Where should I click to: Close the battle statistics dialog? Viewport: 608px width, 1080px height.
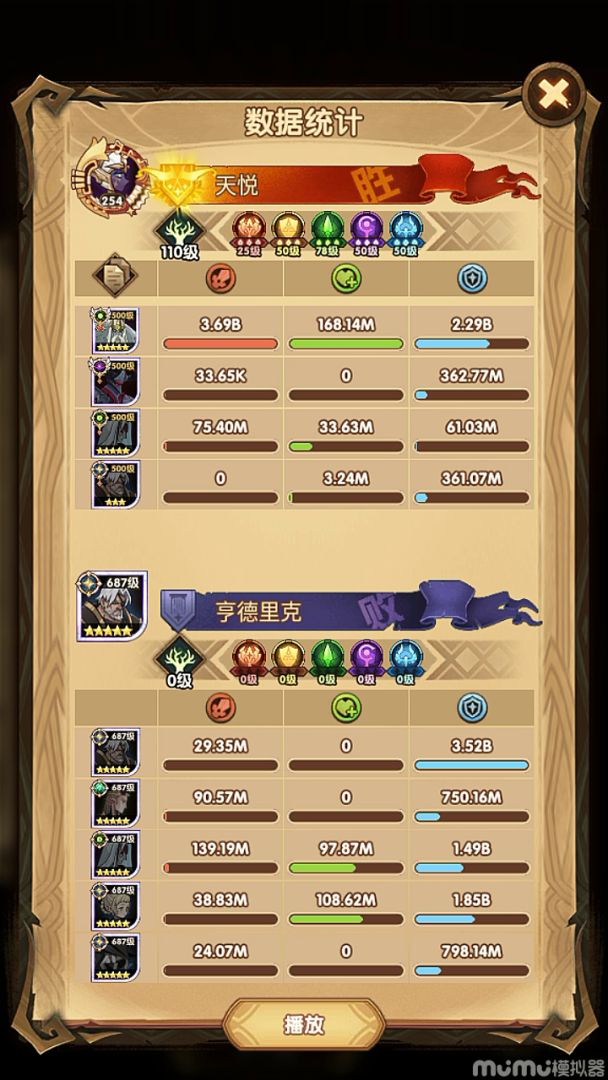click(552, 94)
